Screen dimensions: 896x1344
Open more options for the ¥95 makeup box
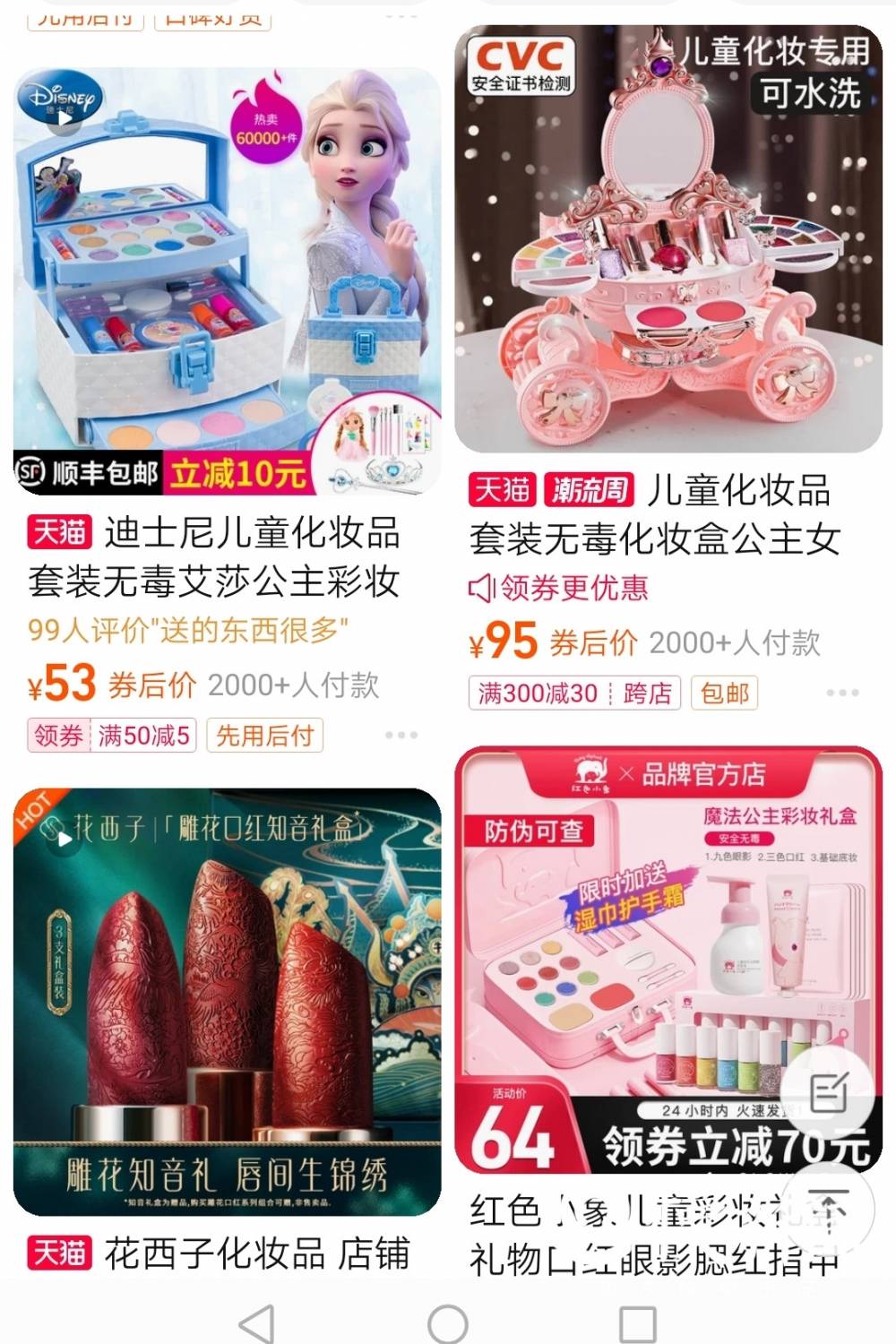[842, 693]
